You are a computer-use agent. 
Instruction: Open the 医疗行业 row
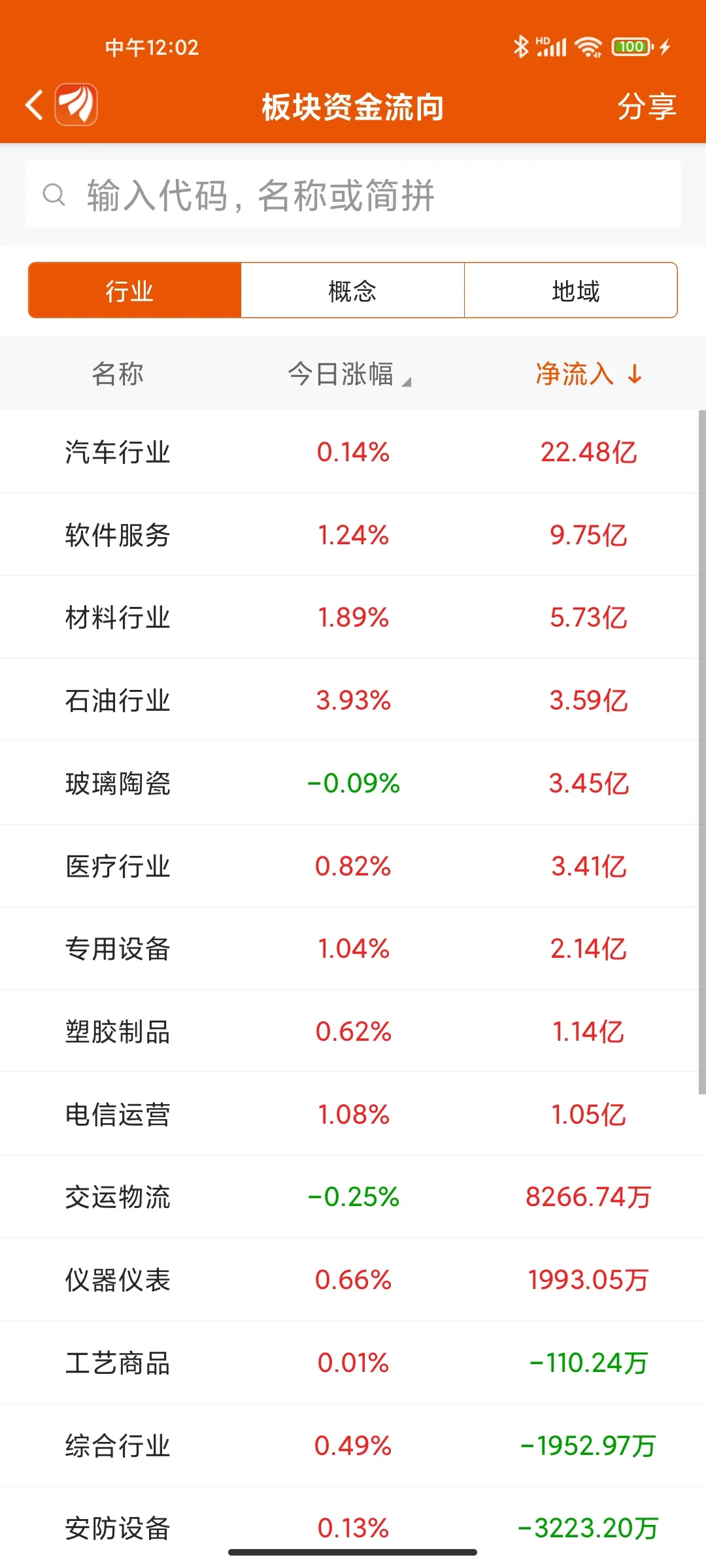[353, 866]
